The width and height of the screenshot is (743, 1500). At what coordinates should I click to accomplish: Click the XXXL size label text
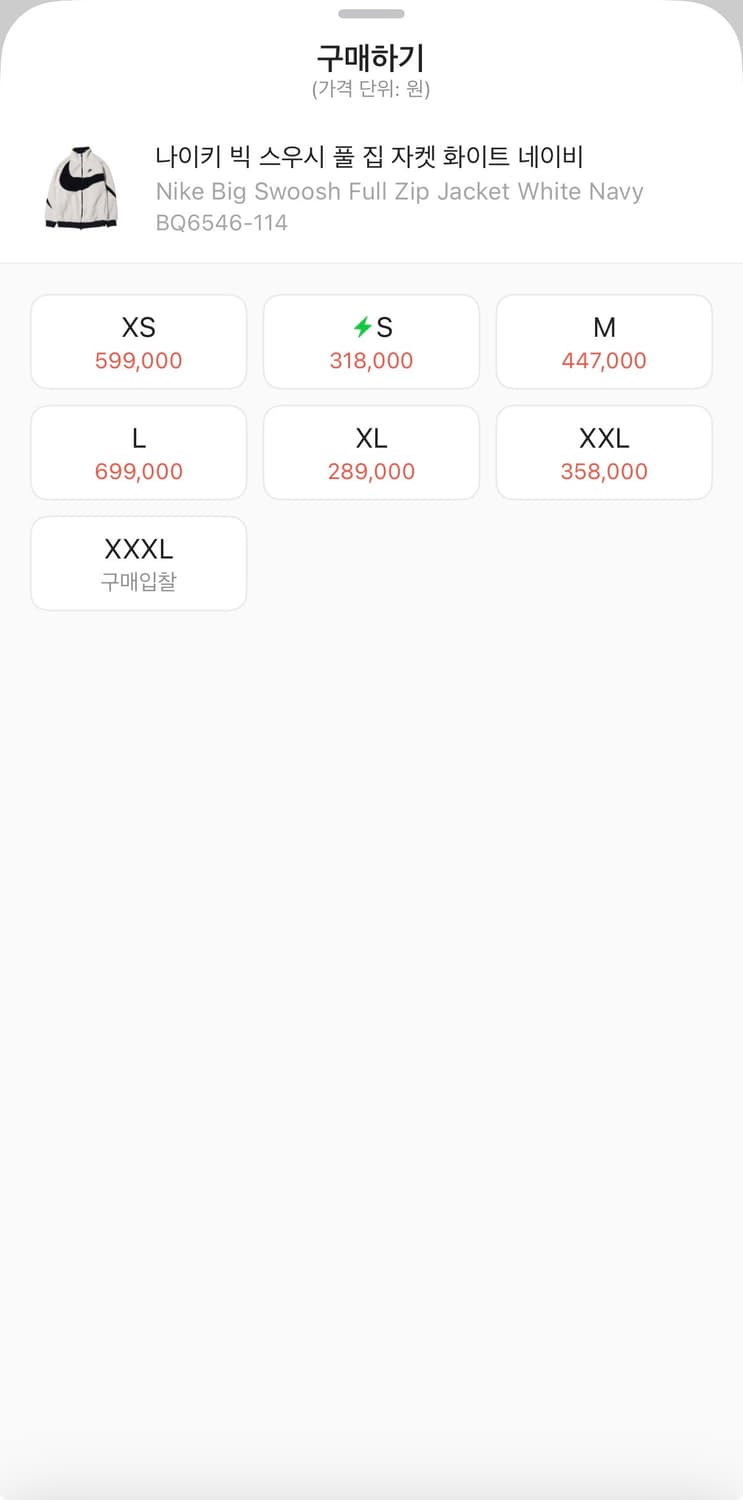coord(138,548)
